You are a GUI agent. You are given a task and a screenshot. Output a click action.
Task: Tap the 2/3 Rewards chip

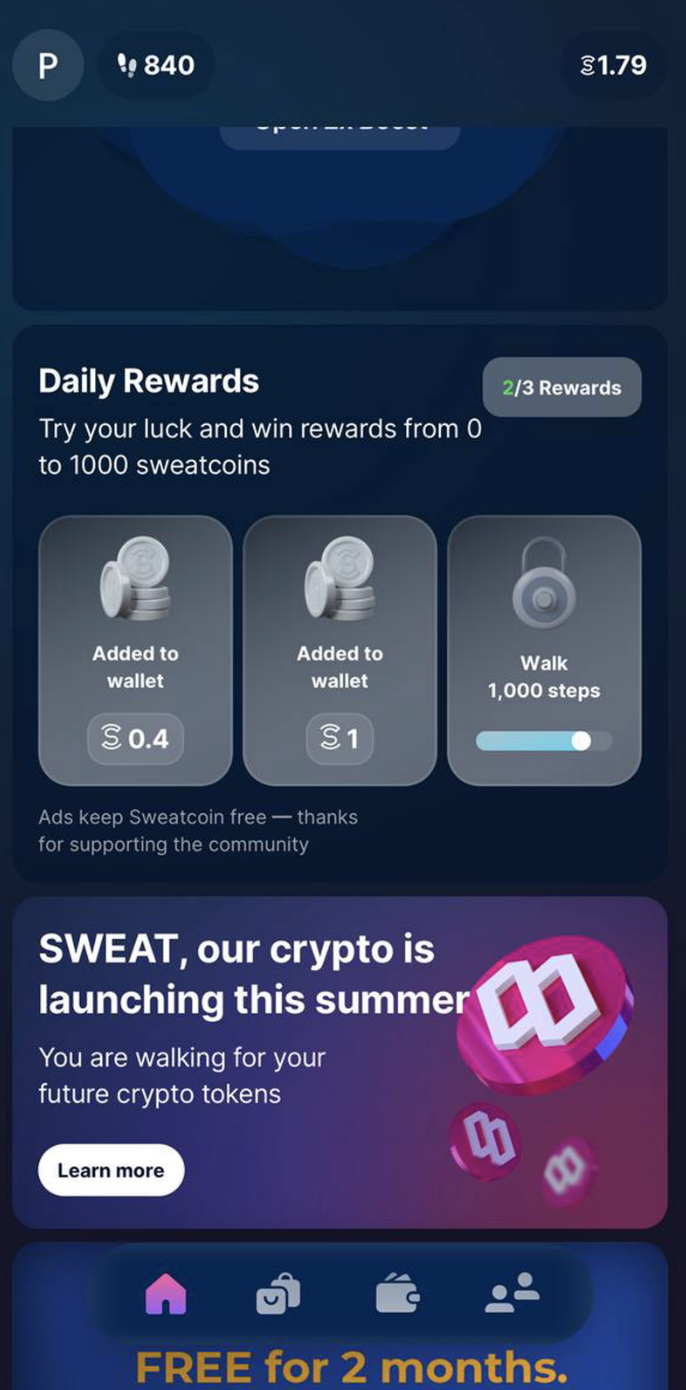tap(562, 387)
